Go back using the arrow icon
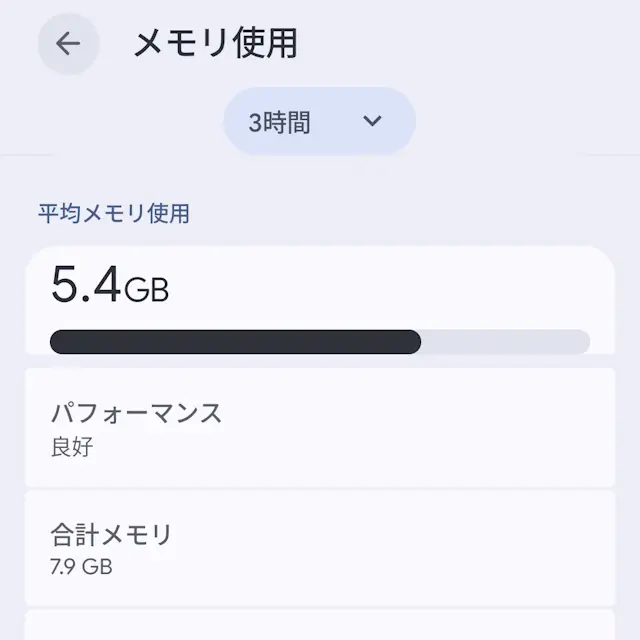The width and height of the screenshot is (640, 640). tap(68, 44)
